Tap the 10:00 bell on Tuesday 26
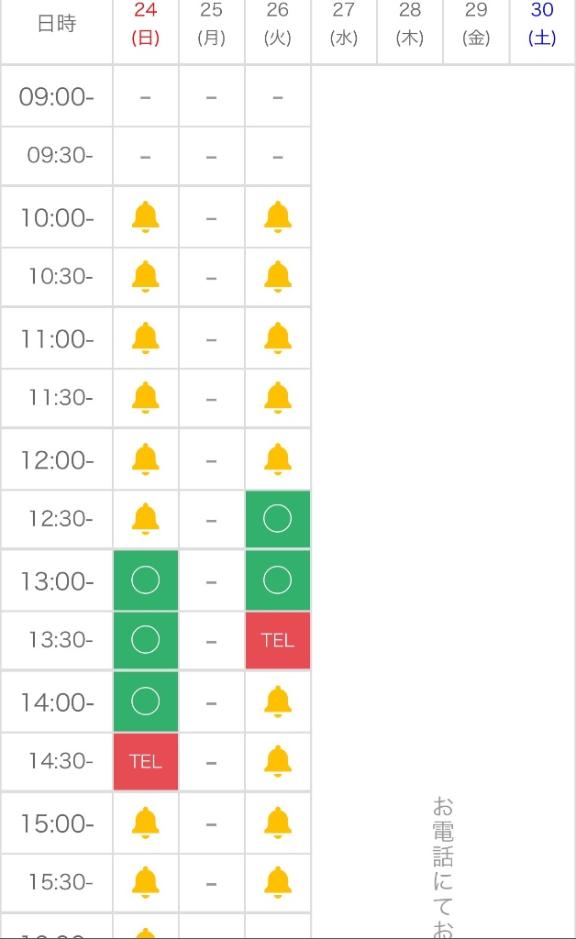The width and height of the screenshot is (576, 939). click(x=278, y=217)
